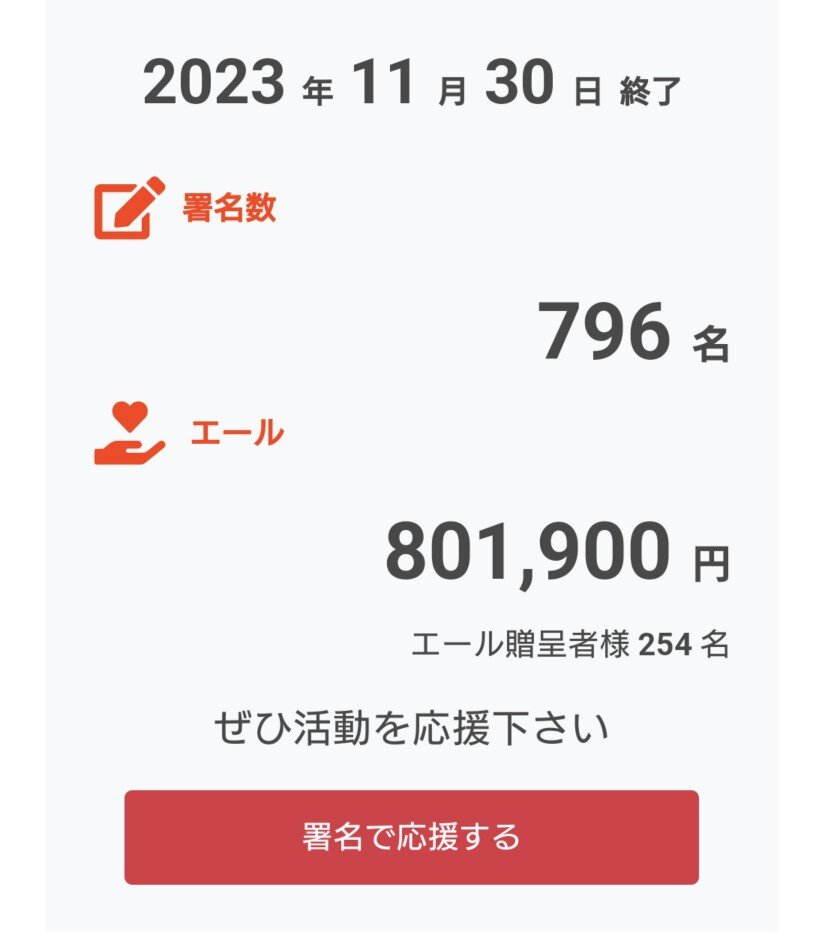Tap the 署名で応援する button
Image resolution: width=822 pixels, height=938 pixels.
pos(412,837)
